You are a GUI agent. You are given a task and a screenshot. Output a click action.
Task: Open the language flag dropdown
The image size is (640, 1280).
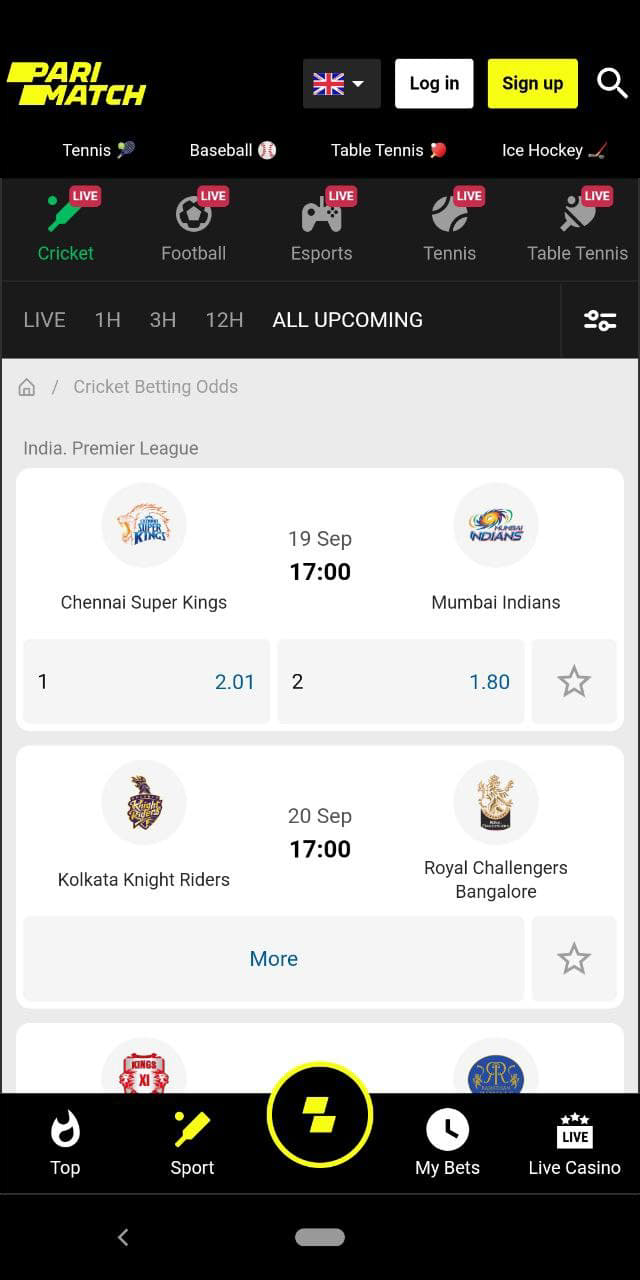341,83
